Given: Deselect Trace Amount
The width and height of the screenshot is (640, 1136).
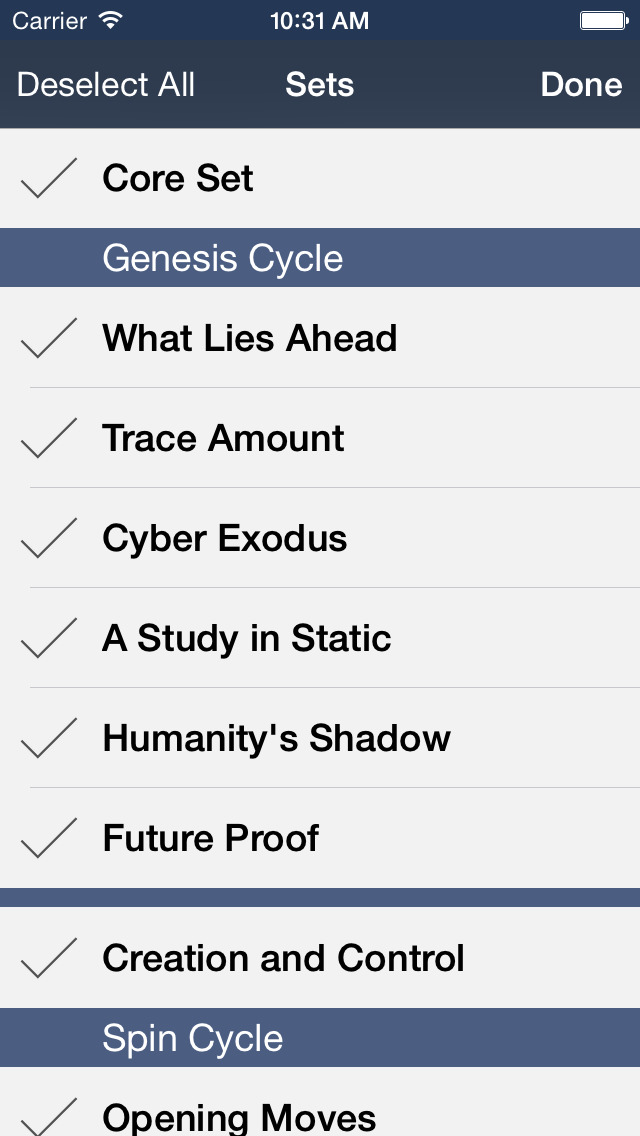Looking at the screenshot, I should (x=320, y=438).
